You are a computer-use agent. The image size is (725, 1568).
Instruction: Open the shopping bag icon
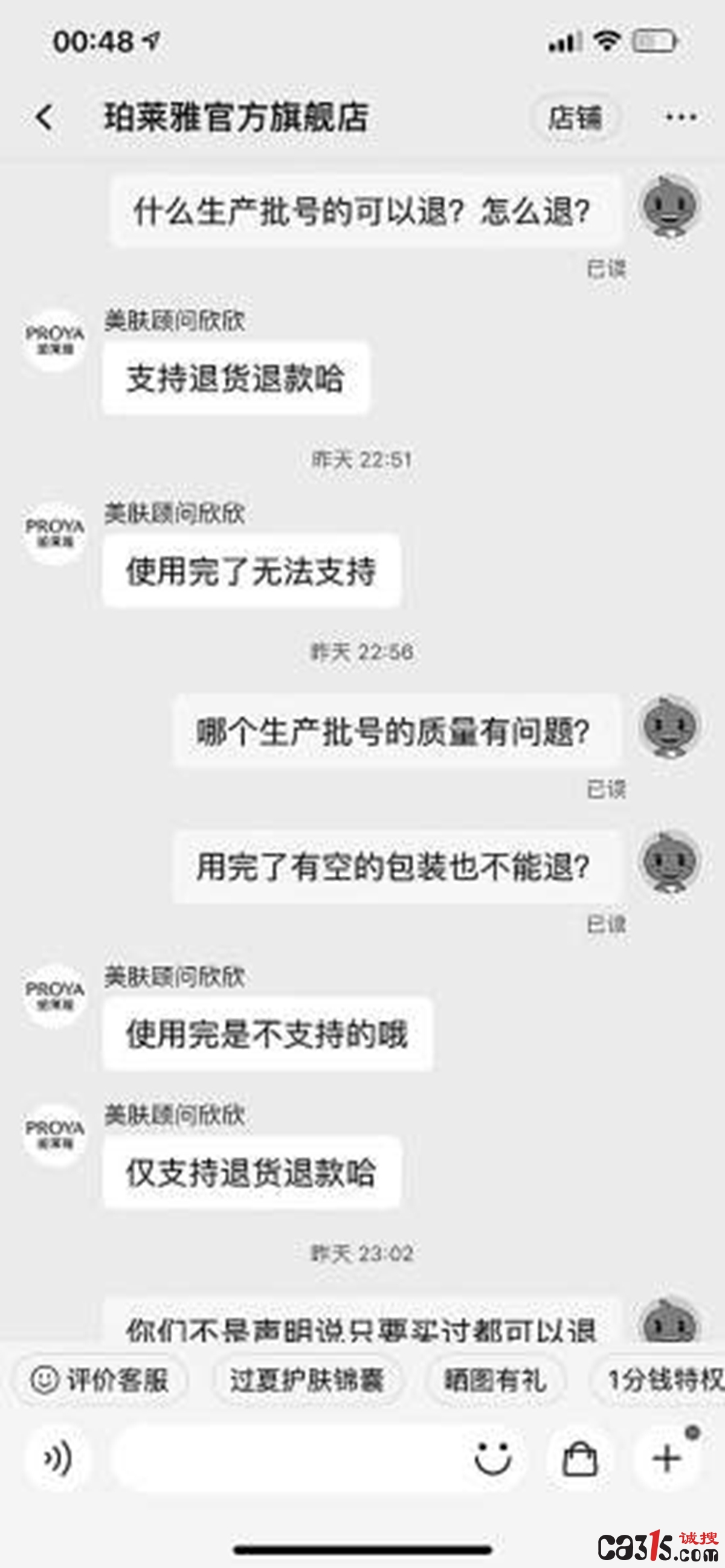point(579,1459)
